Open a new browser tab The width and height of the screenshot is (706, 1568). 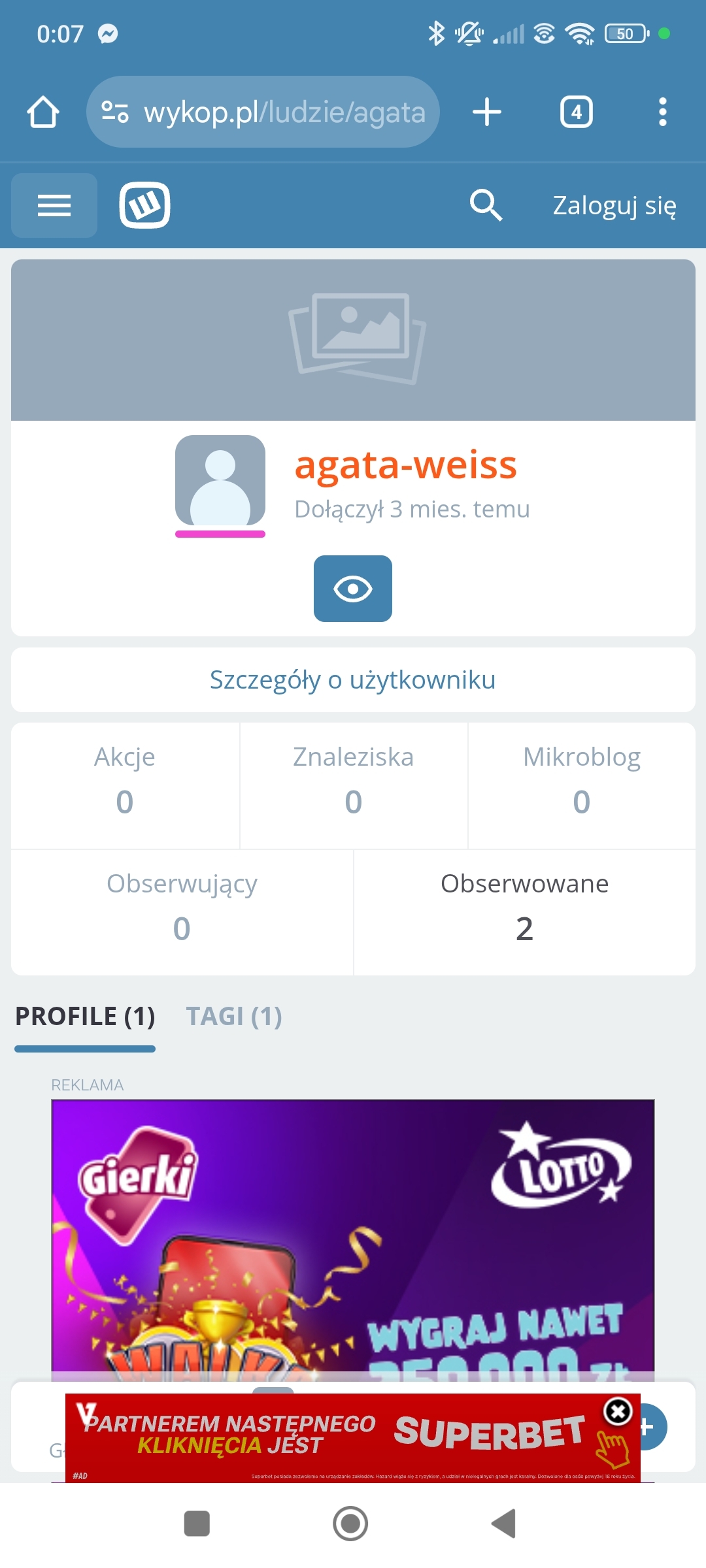click(487, 112)
